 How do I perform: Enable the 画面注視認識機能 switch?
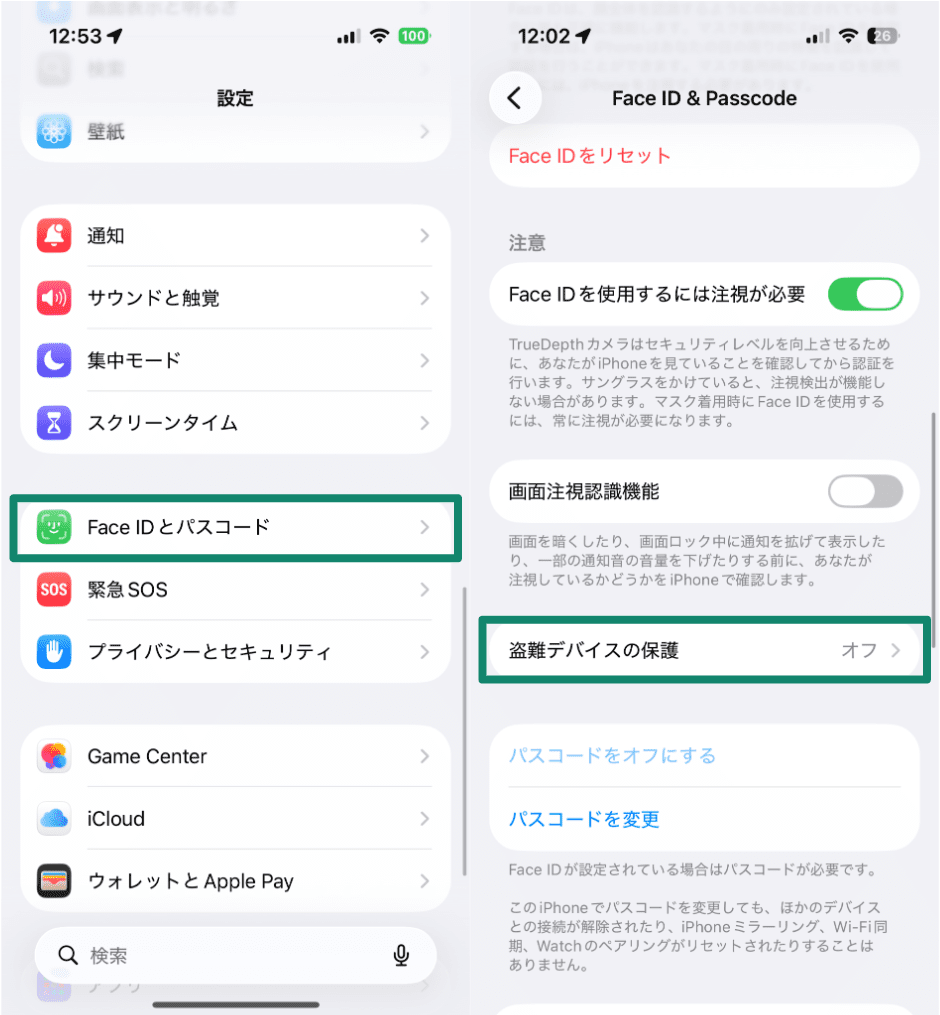click(x=864, y=491)
